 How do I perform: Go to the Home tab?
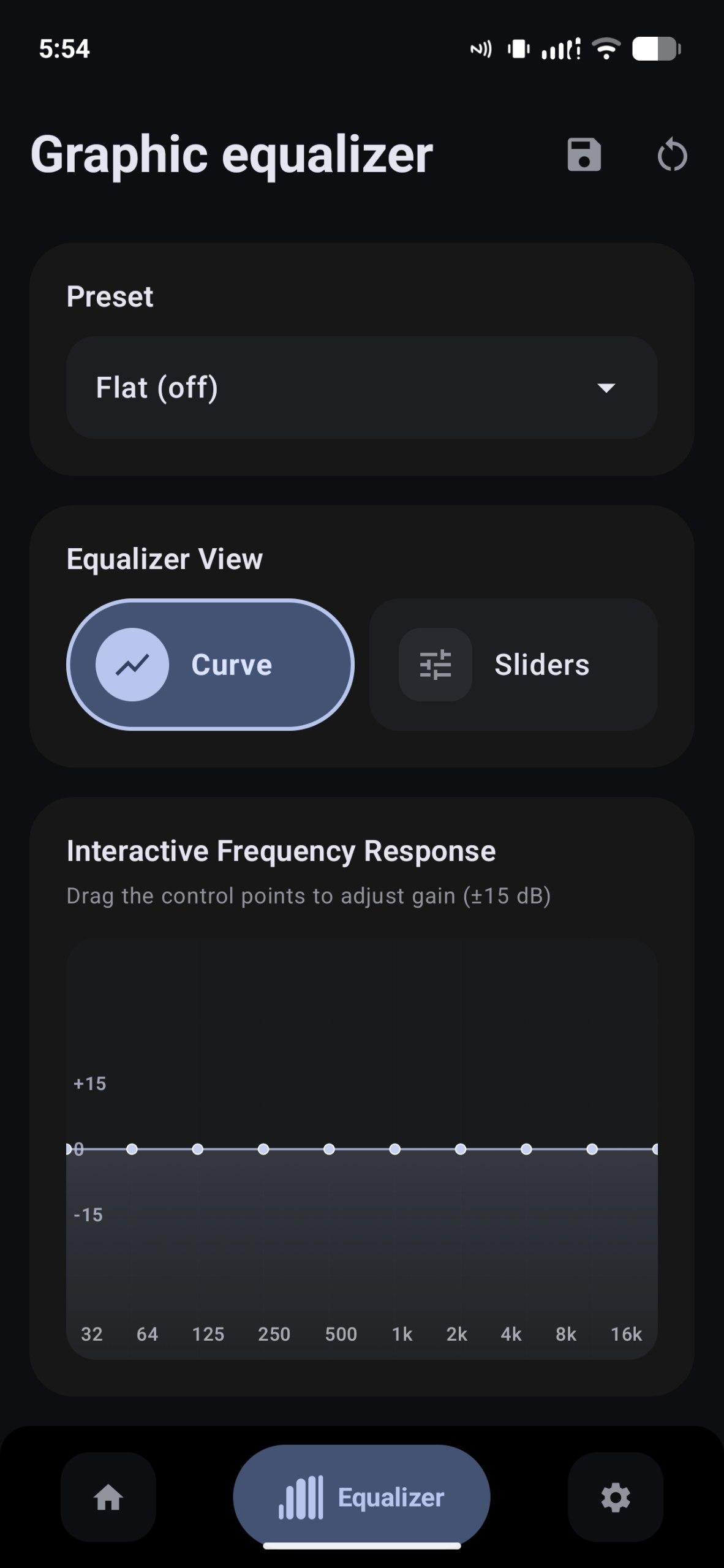tap(108, 1498)
